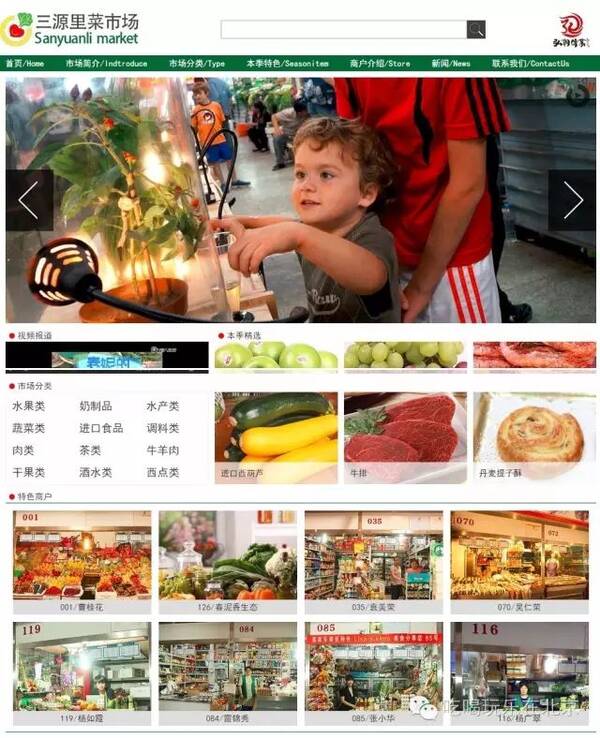This screenshot has width=600, height=738.
Task: View the 丹麦提子酥 product tile
Action: pos(534,437)
